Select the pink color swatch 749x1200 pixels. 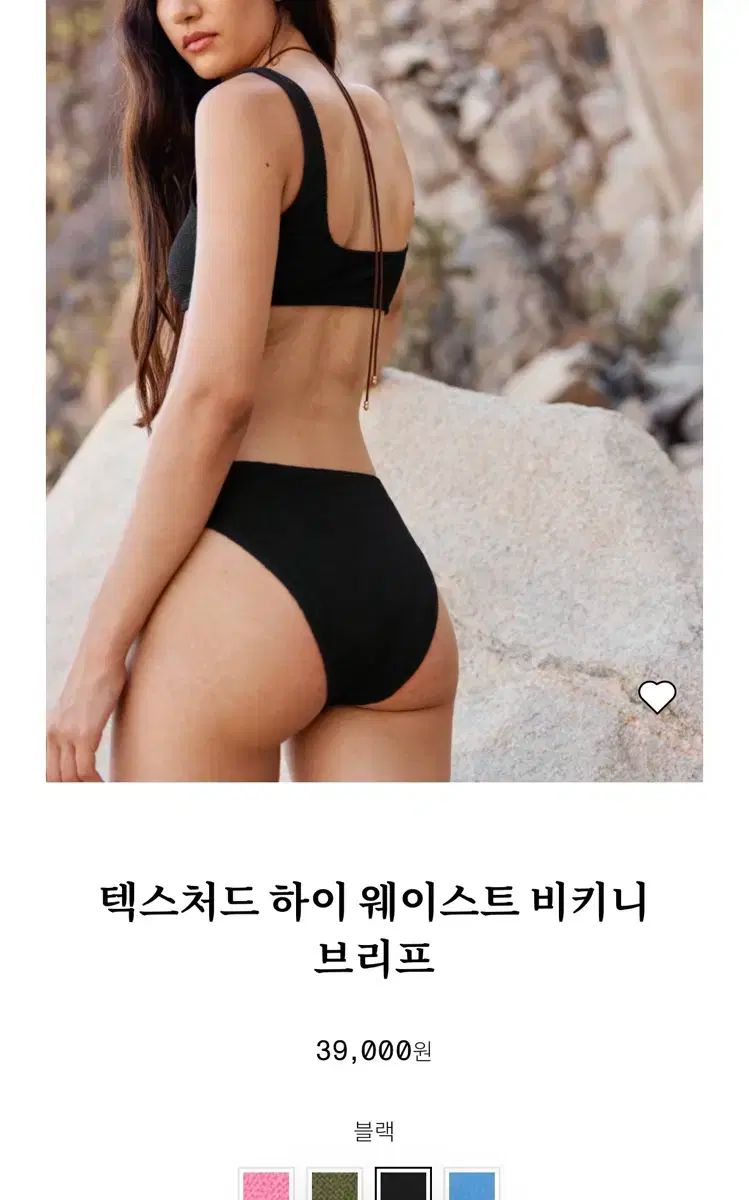pos(267,1185)
